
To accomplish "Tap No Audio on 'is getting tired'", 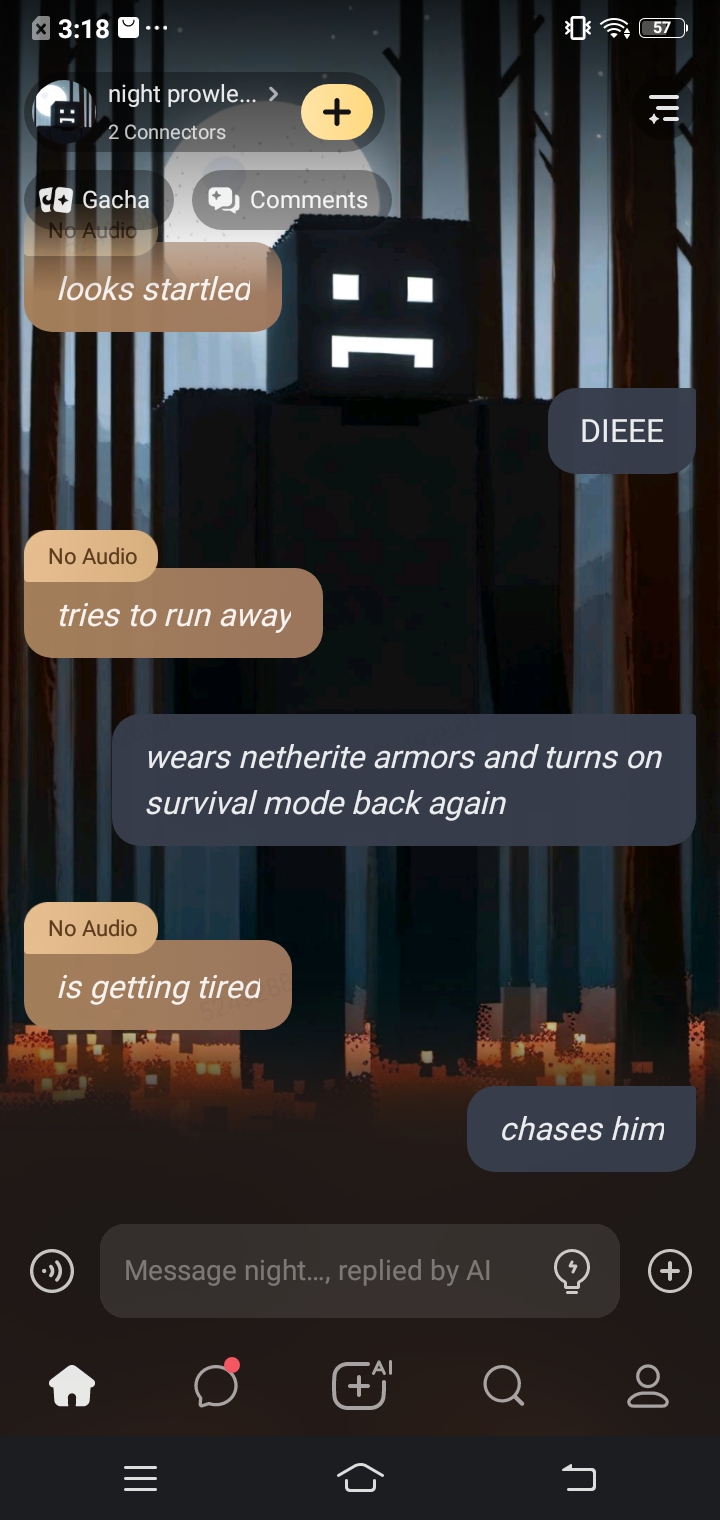I will coord(92,928).
